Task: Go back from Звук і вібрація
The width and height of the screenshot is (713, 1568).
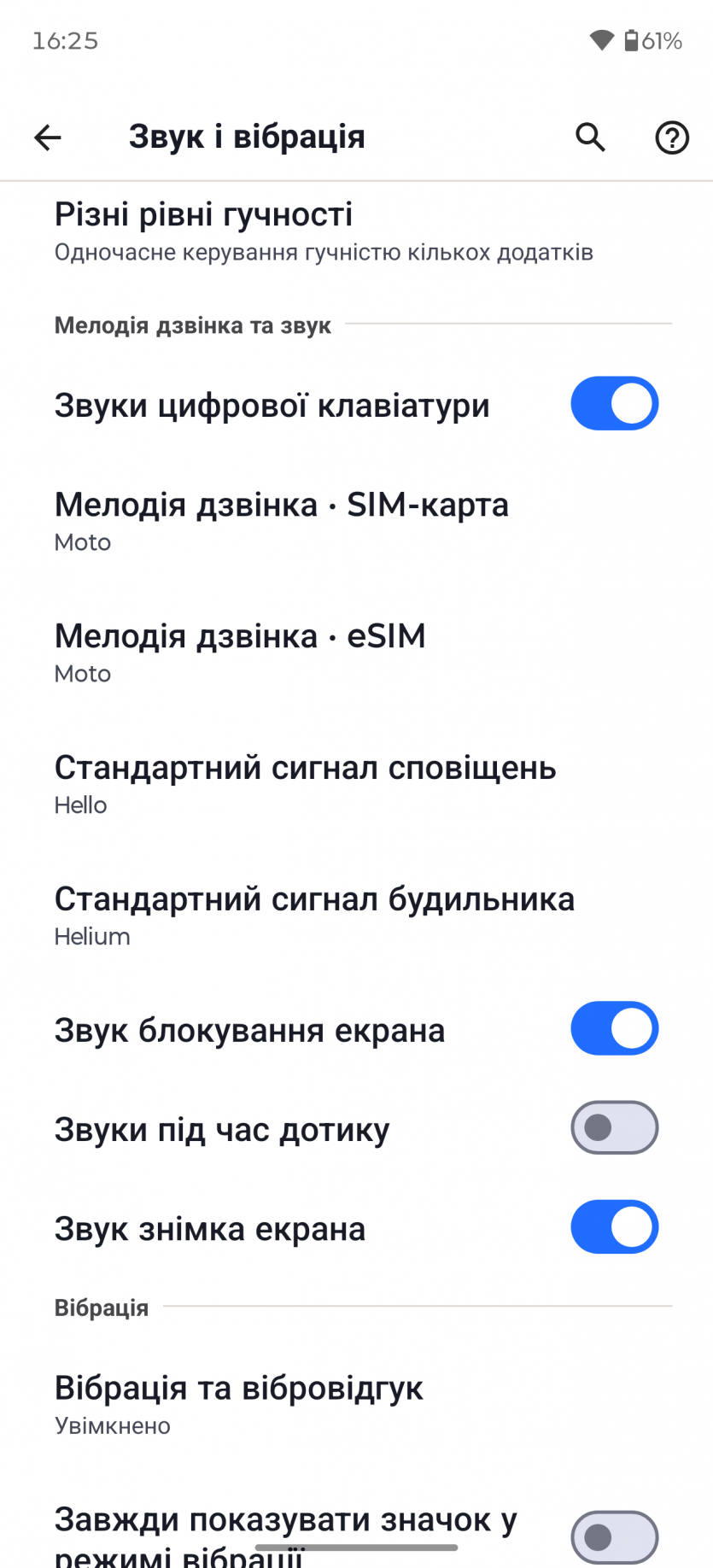Action: coord(48,137)
